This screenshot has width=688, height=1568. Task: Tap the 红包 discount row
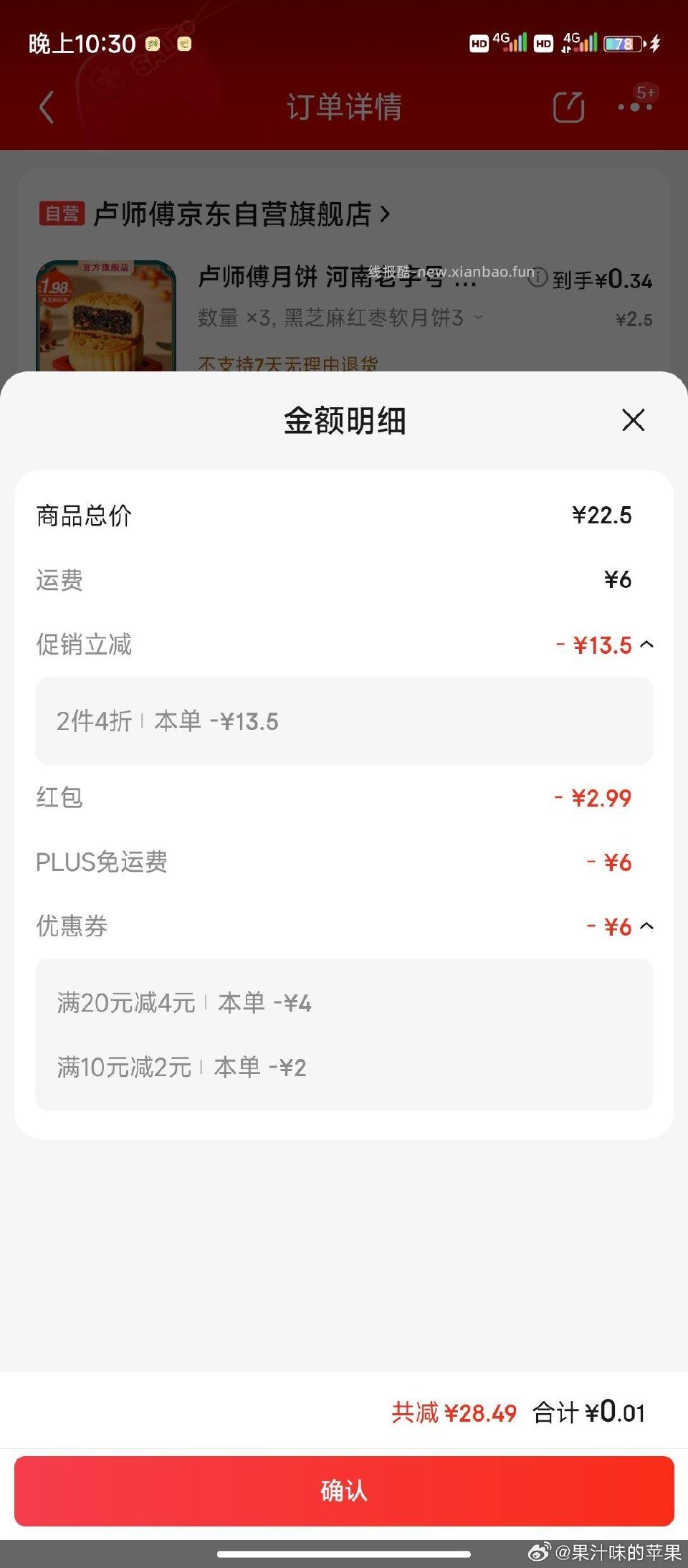click(x=344, y=797)
